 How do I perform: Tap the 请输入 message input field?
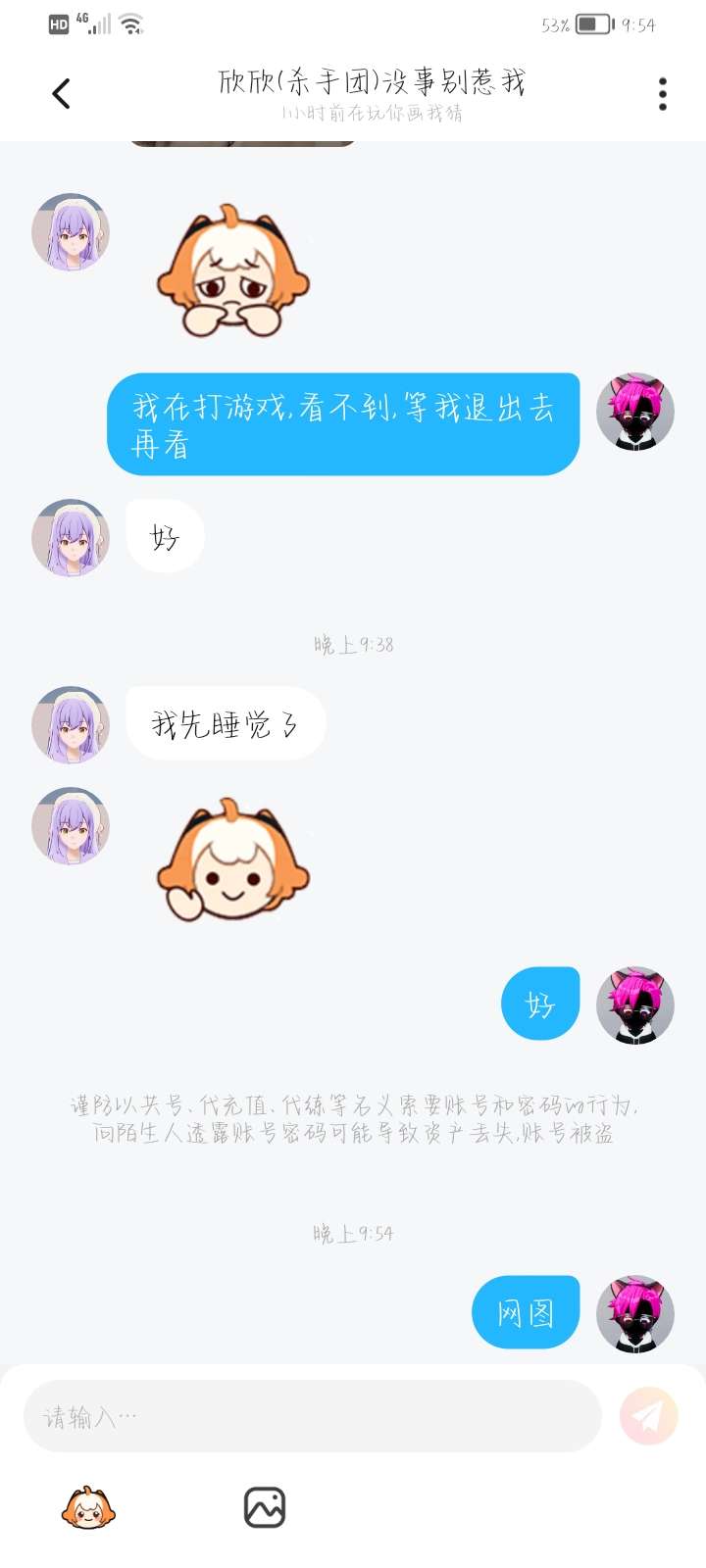click(x=312, y=1416)
